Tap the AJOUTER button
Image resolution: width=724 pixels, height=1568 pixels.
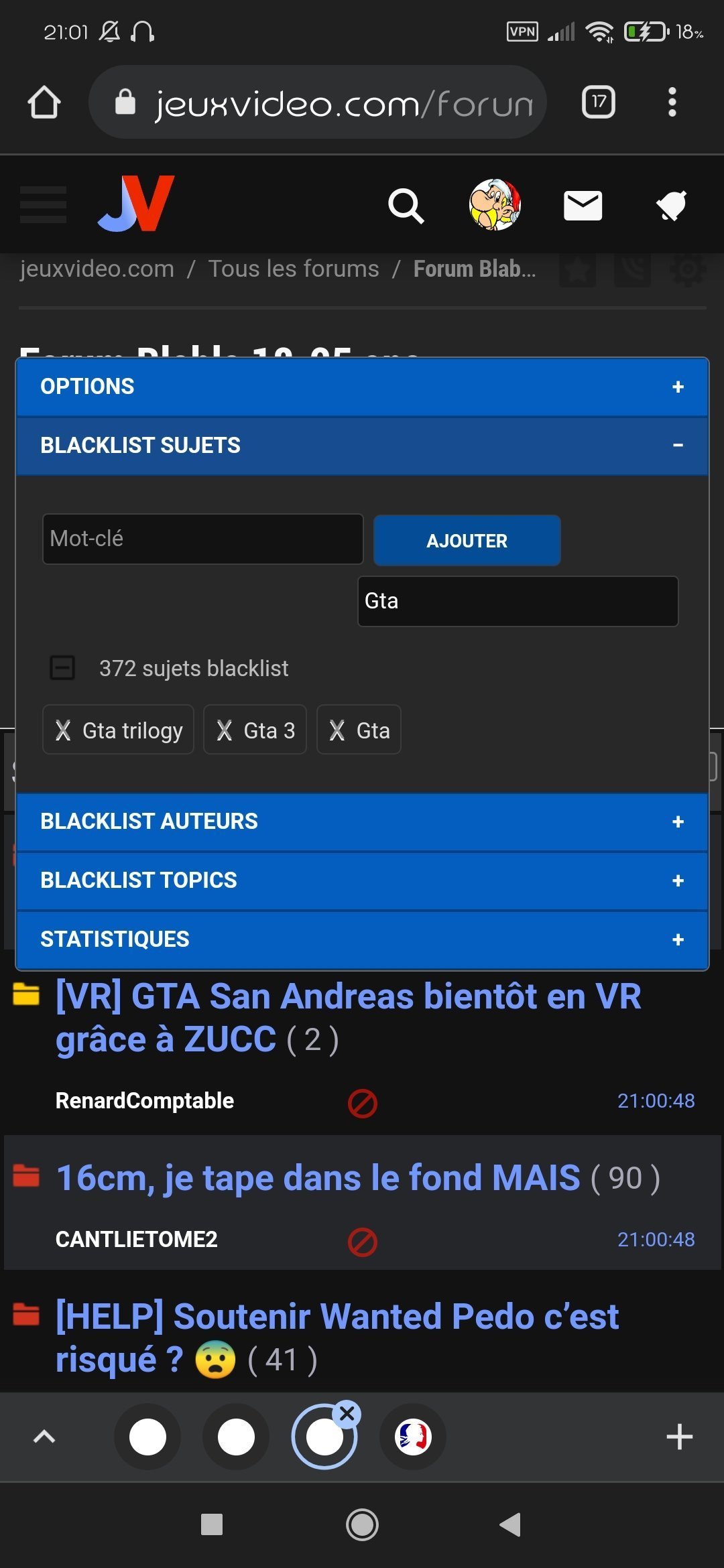pyautogui.click(x=467, y=540)
